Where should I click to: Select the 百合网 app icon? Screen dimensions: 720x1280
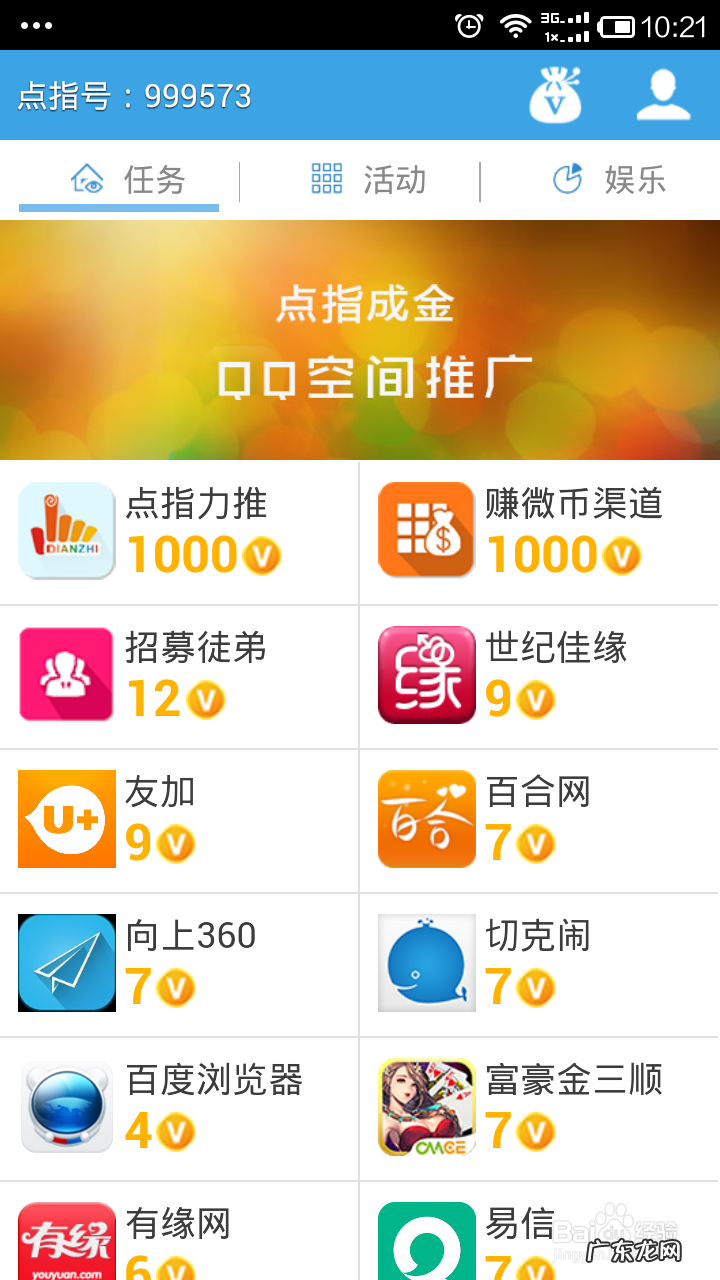(x=426, y=819)
